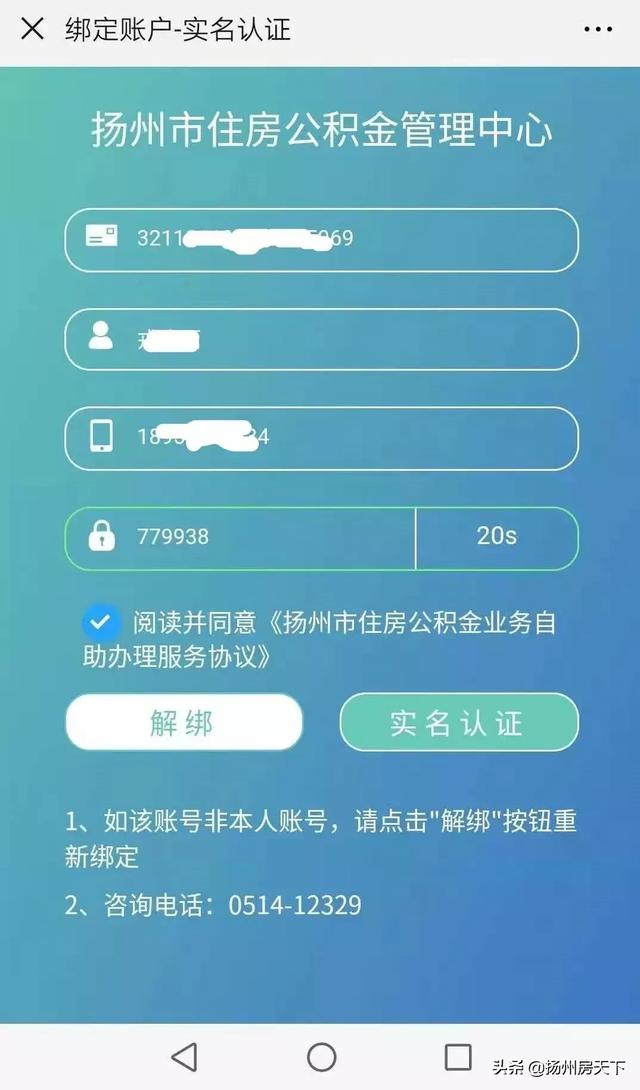Tap the verification code field

(x=270, y=537)
